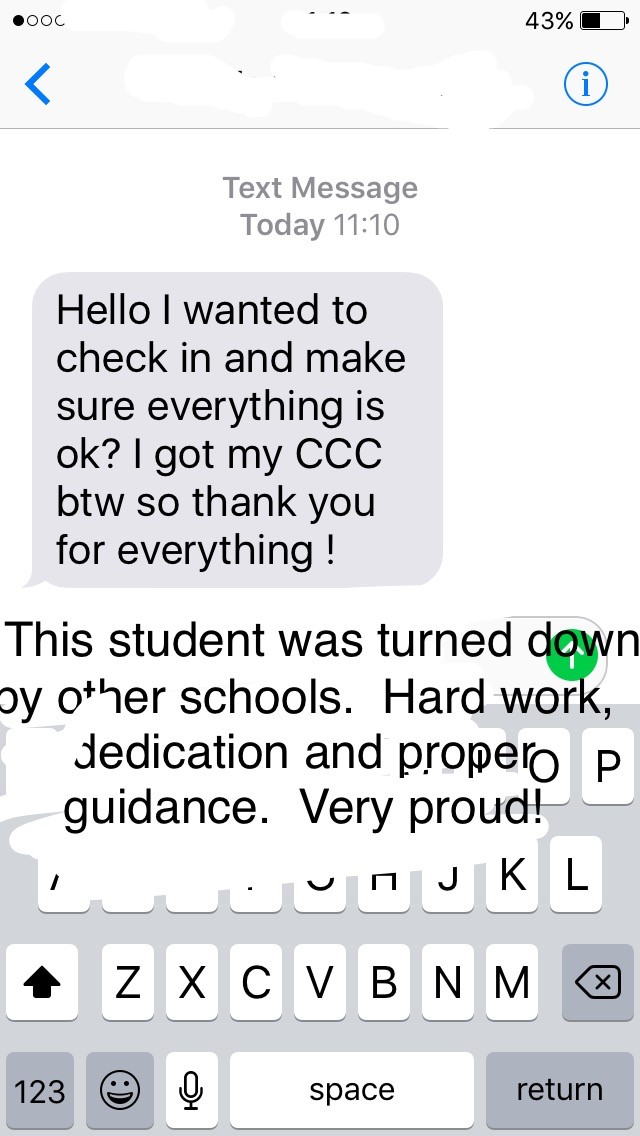Send the message with the green arrow
This screenshot has width=640, height=1136.
572,655
